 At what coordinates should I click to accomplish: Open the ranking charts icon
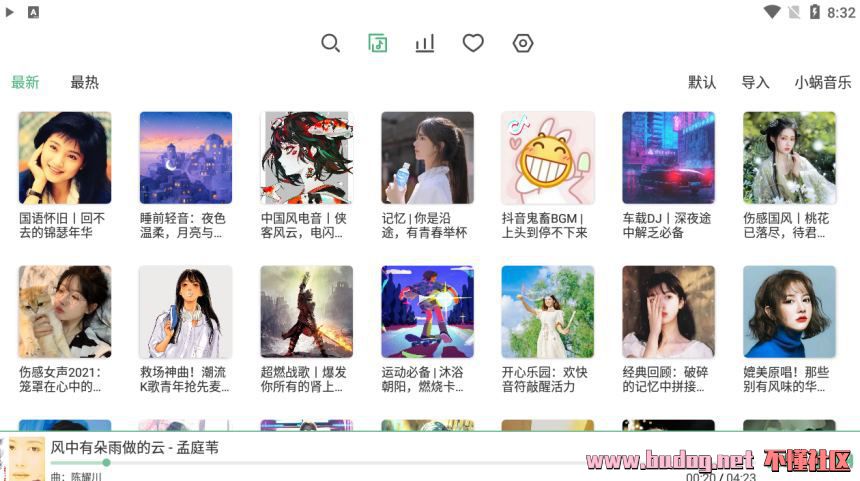coord(425,43)
